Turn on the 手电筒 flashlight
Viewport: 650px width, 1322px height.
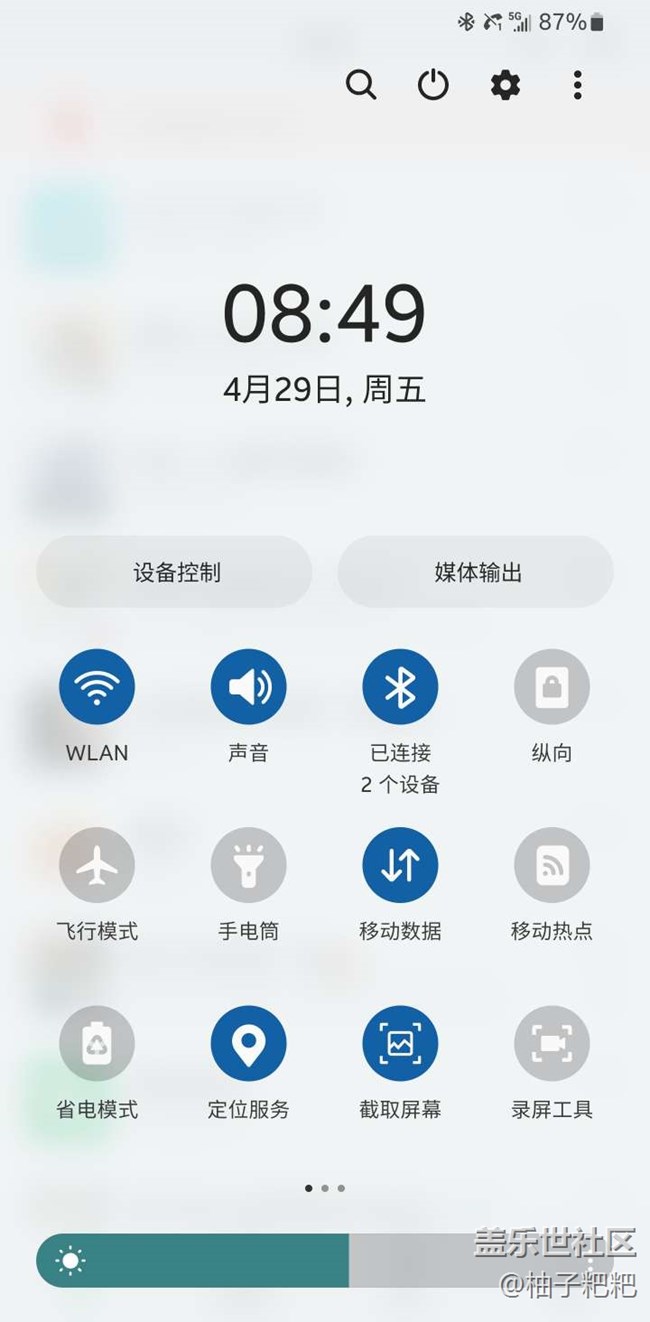[x=249, y=865]
